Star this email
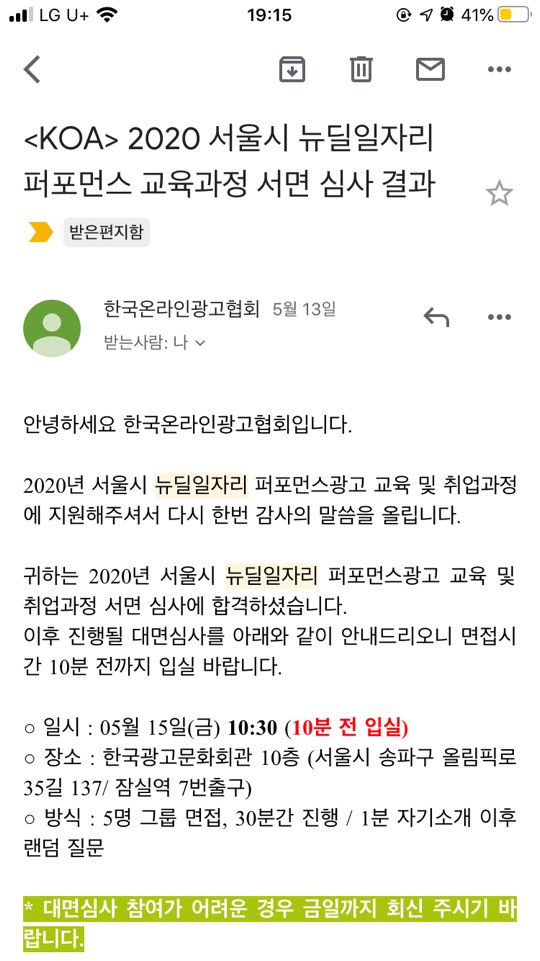540x961 pixels. click(x=499, y=194)
